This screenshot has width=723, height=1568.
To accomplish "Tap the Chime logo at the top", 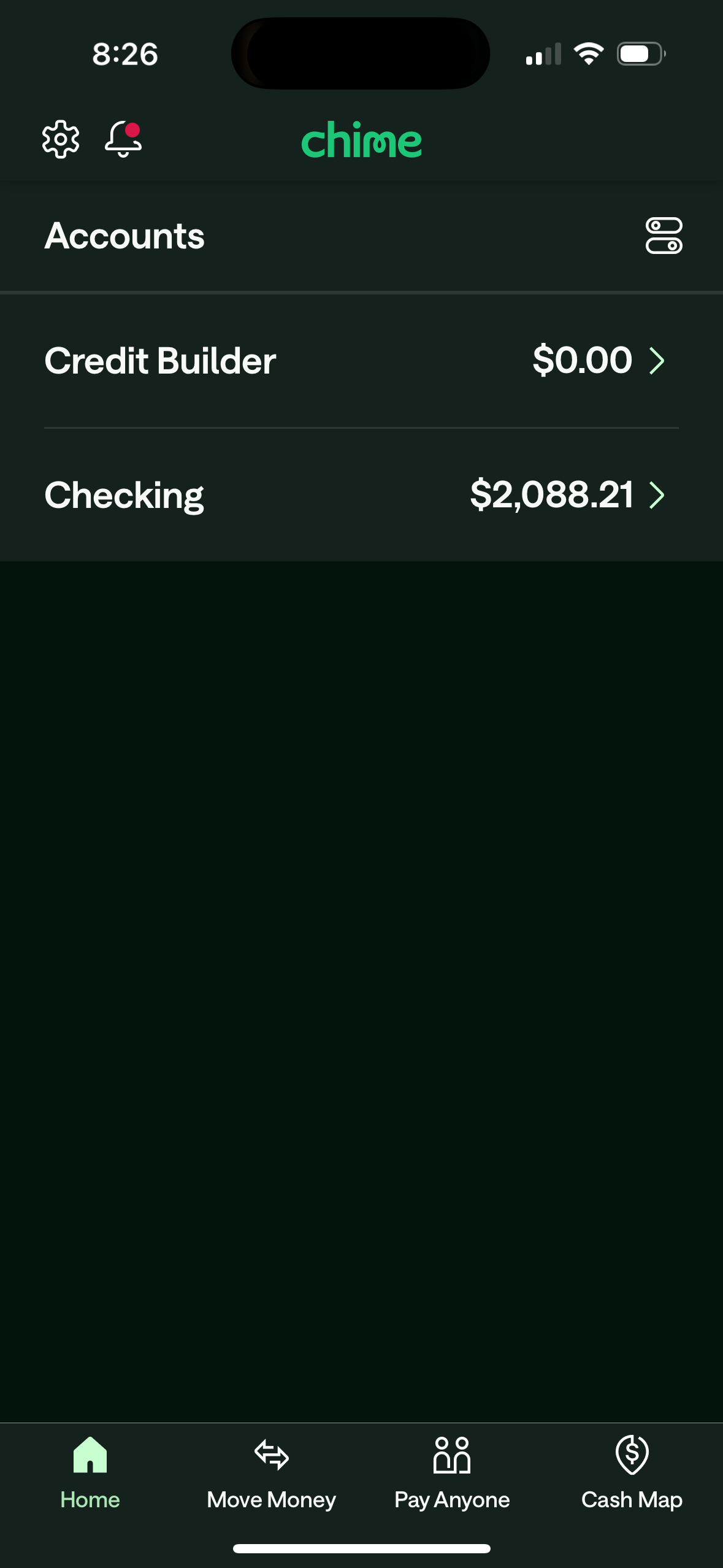I will click(362, 139).
